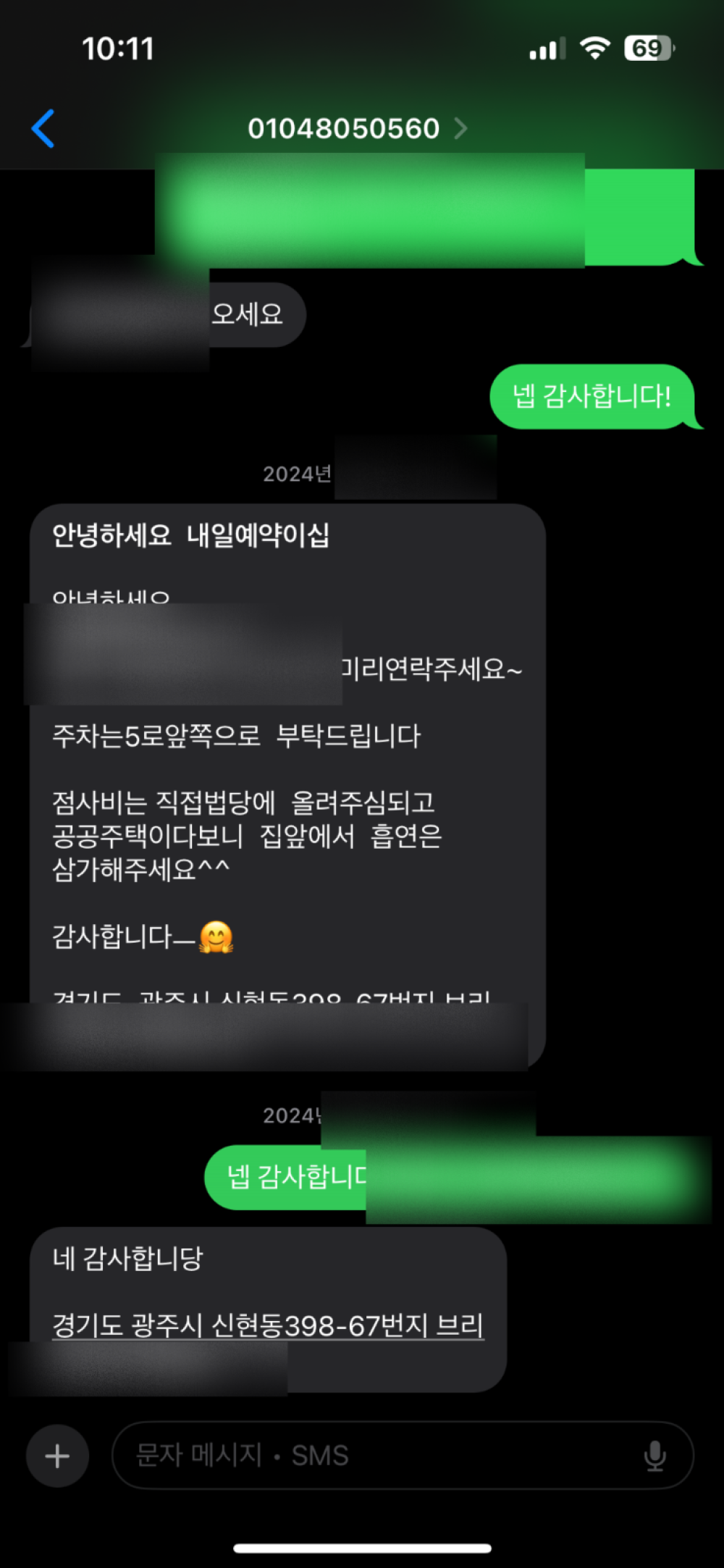Open the plus attachments menu
724x1568 pixels.
click(x=58, y=1456)
